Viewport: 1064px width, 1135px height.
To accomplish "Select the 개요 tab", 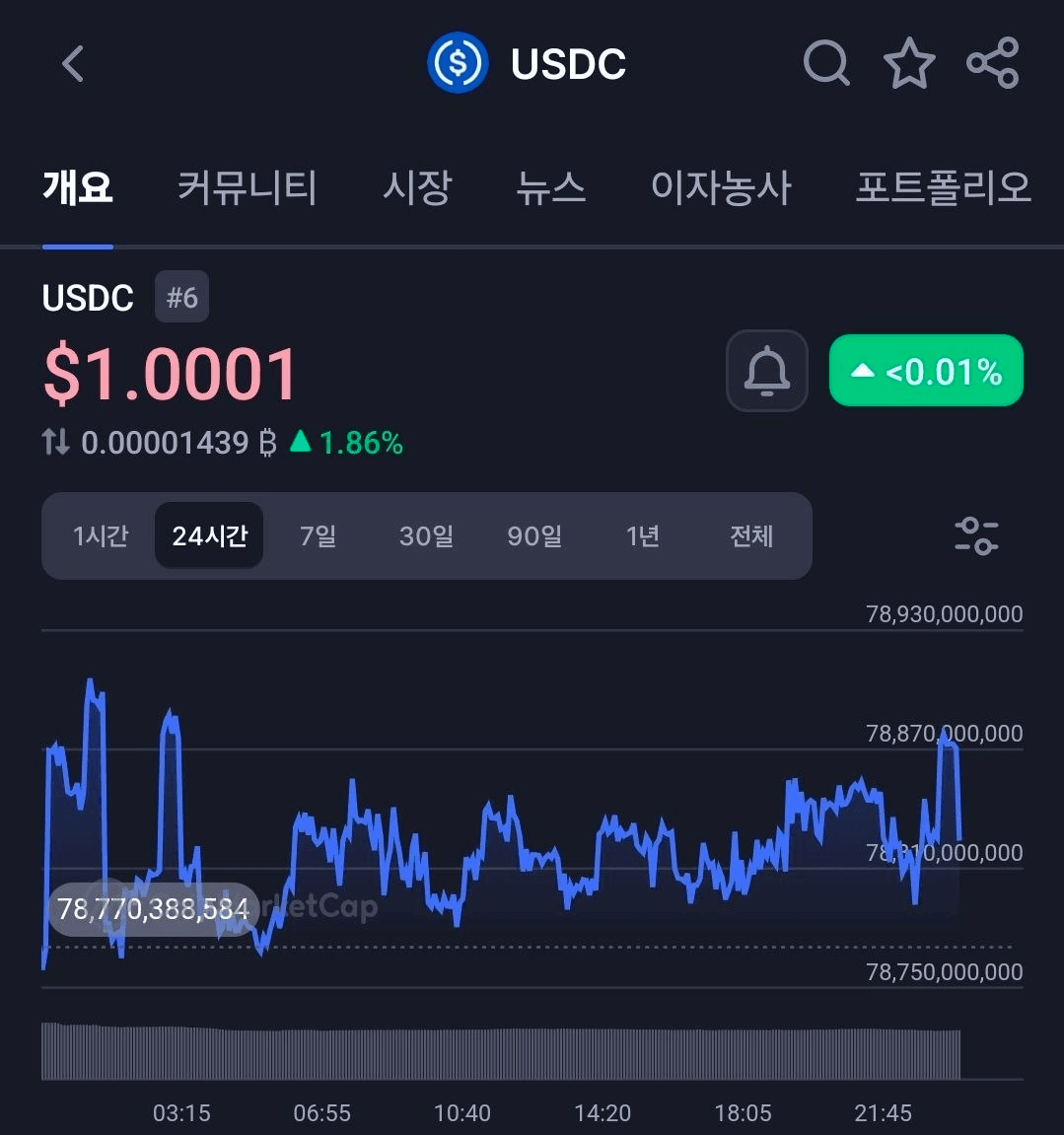I will 78,187.
